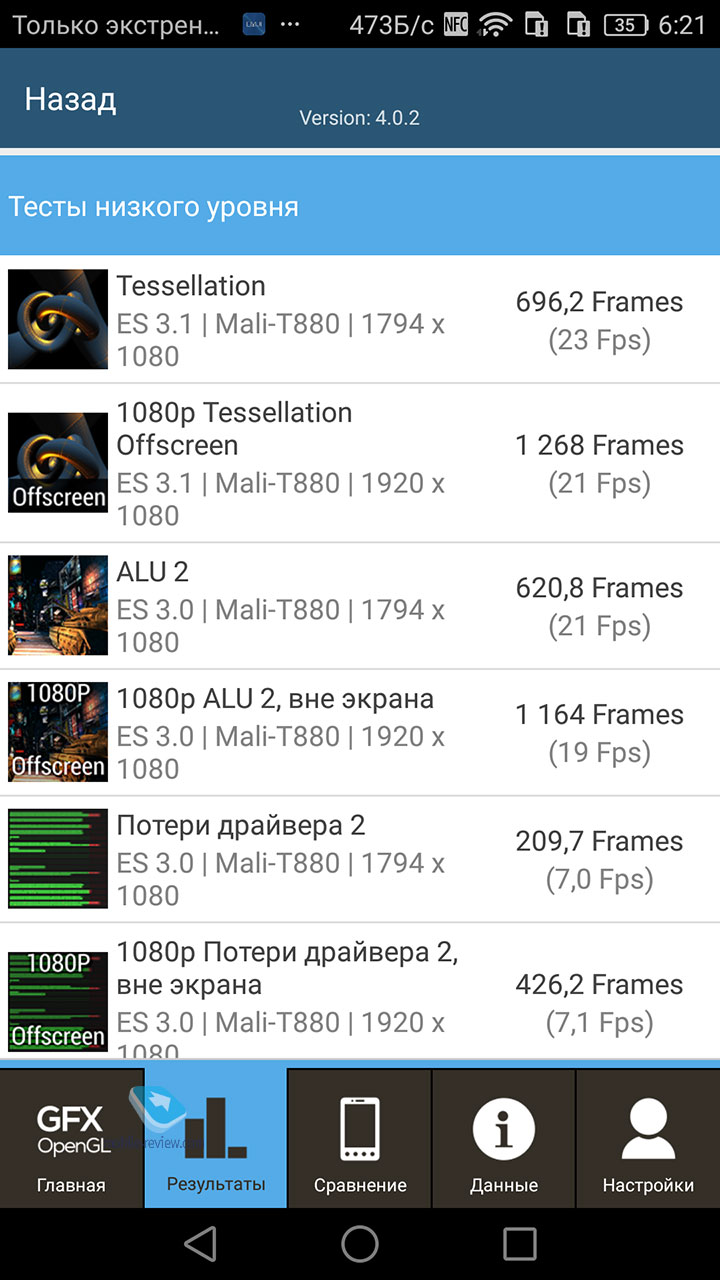The width and height of the screenshot is (720, 1280).
Task: Open the Tessellation test result
Action: click(x=360, y=320)
